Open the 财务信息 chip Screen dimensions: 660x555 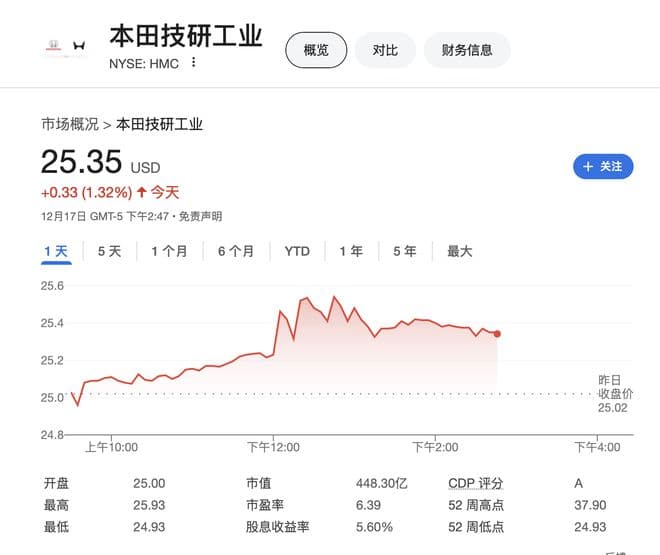[467, 50]
